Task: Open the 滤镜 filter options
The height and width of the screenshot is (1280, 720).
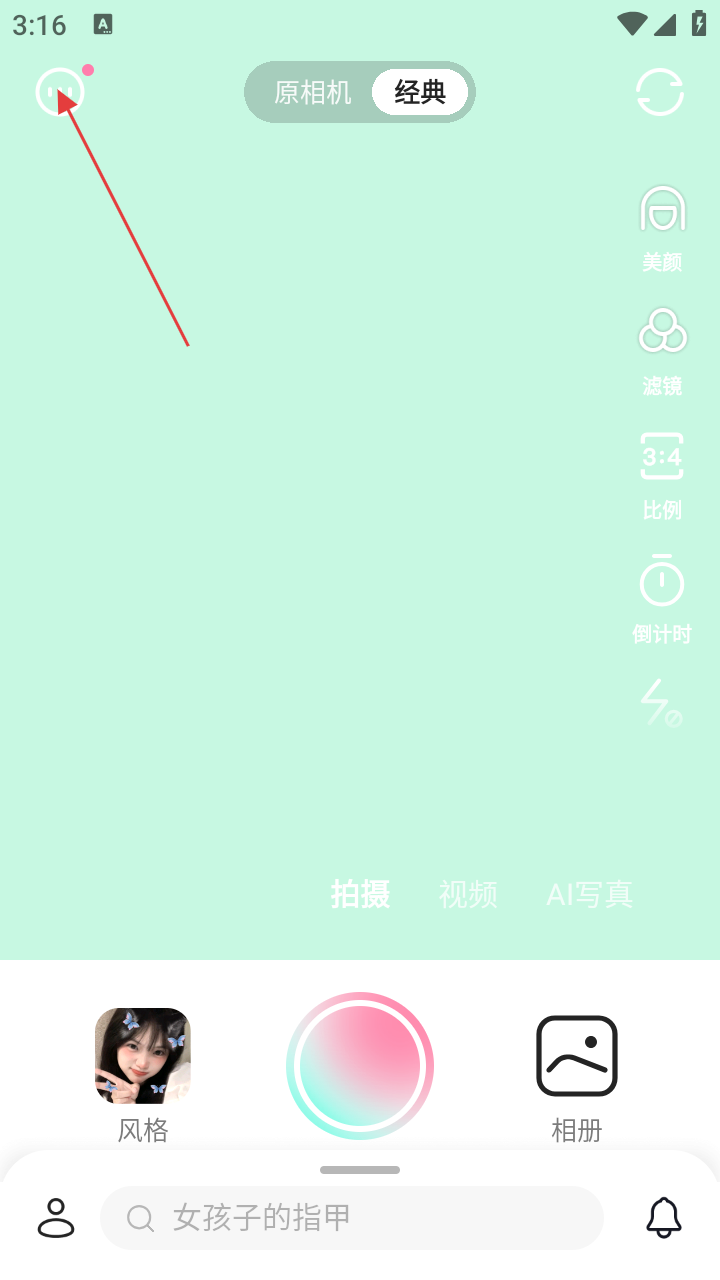Action: point(662,352)
